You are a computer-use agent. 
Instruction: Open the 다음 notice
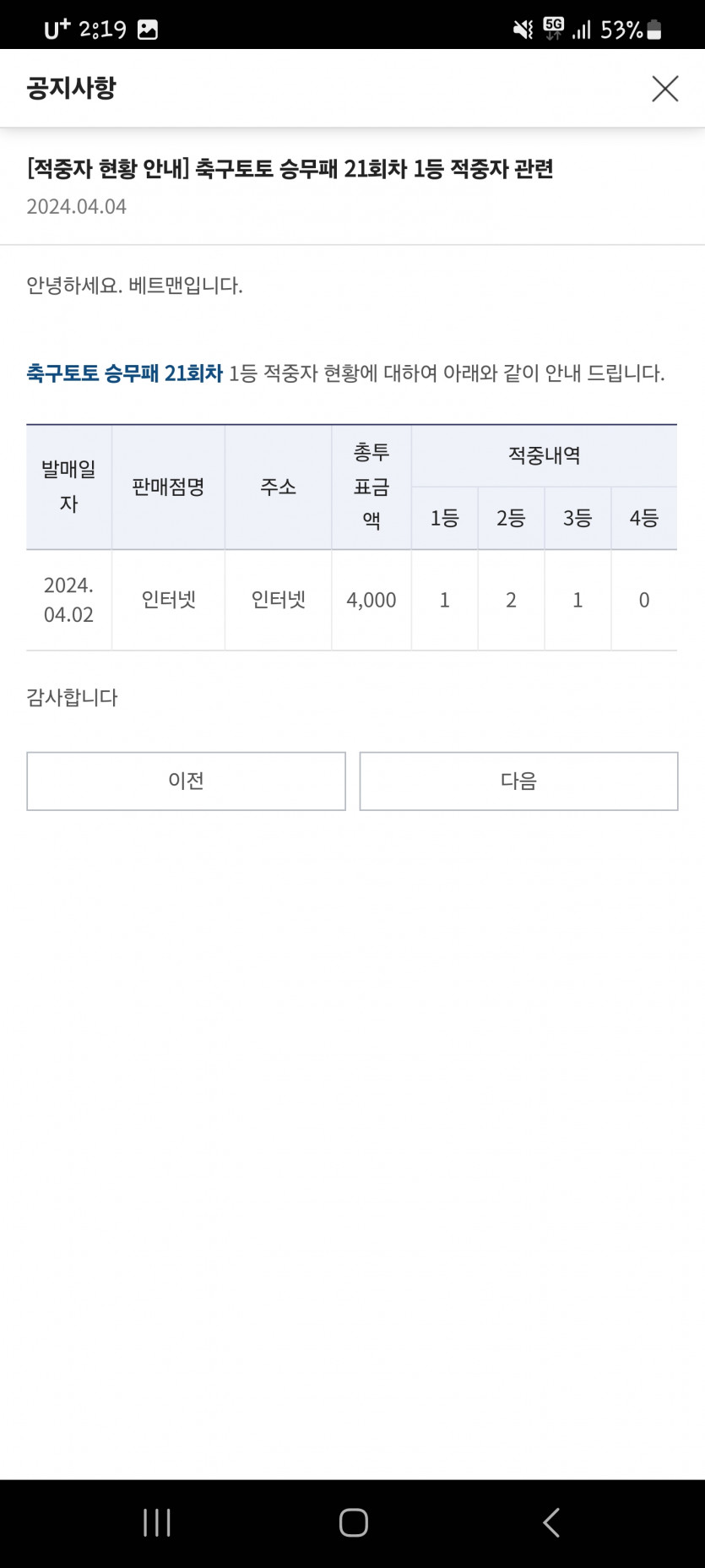pyautogui.click(x=518, y=781)
